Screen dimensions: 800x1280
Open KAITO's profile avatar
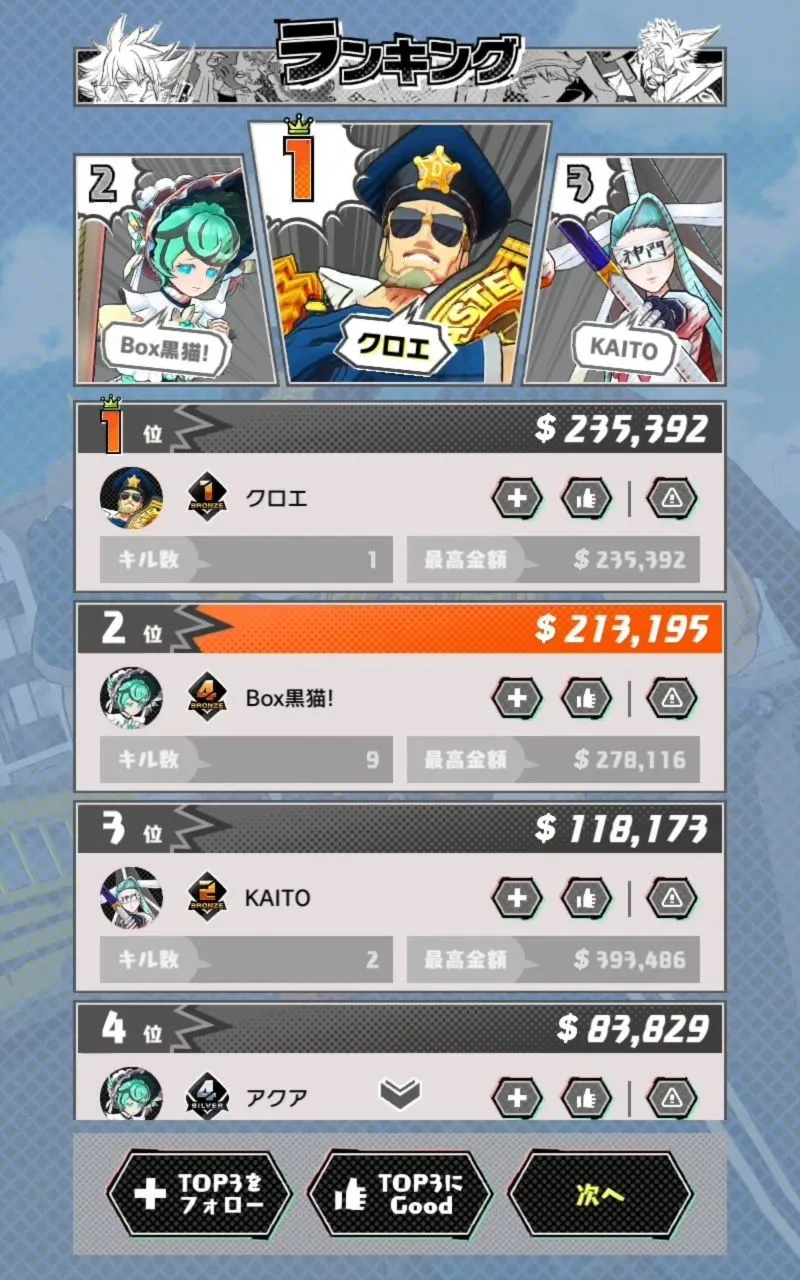coord(131,898)
